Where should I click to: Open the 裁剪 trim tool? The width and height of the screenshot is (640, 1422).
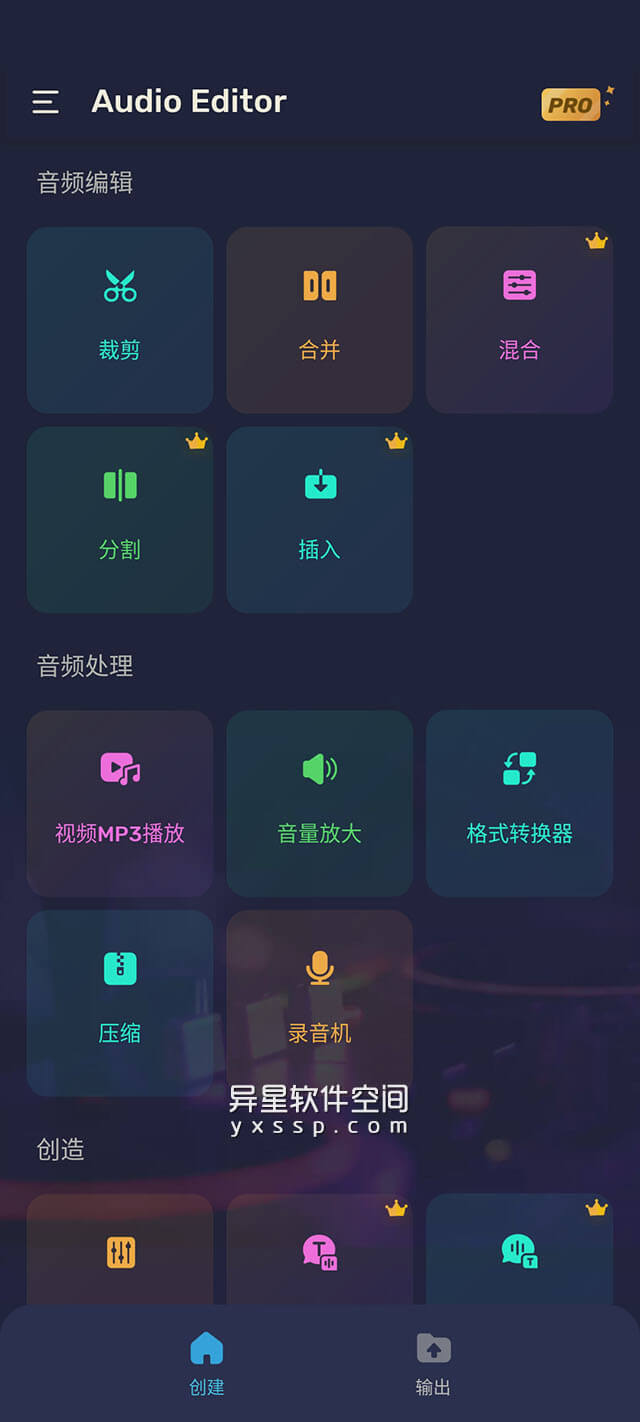click(x=120, y=319)
